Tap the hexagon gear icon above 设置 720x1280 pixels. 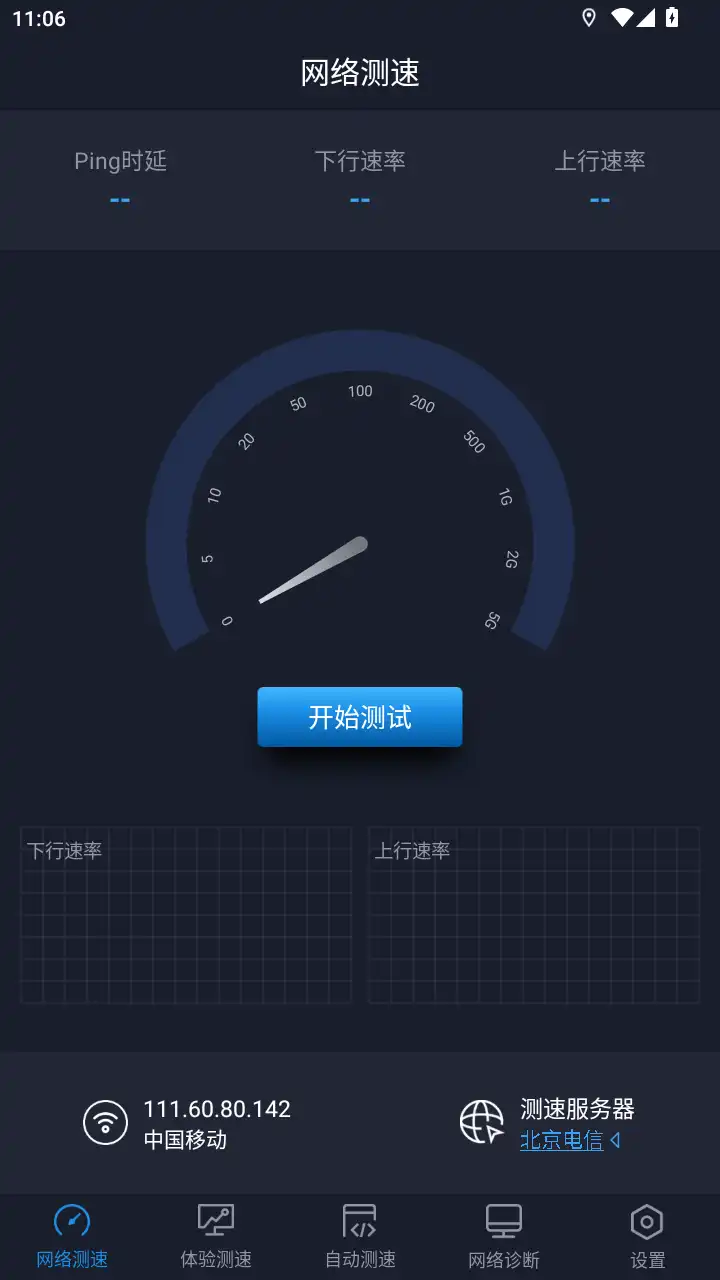coord(647,1220)
